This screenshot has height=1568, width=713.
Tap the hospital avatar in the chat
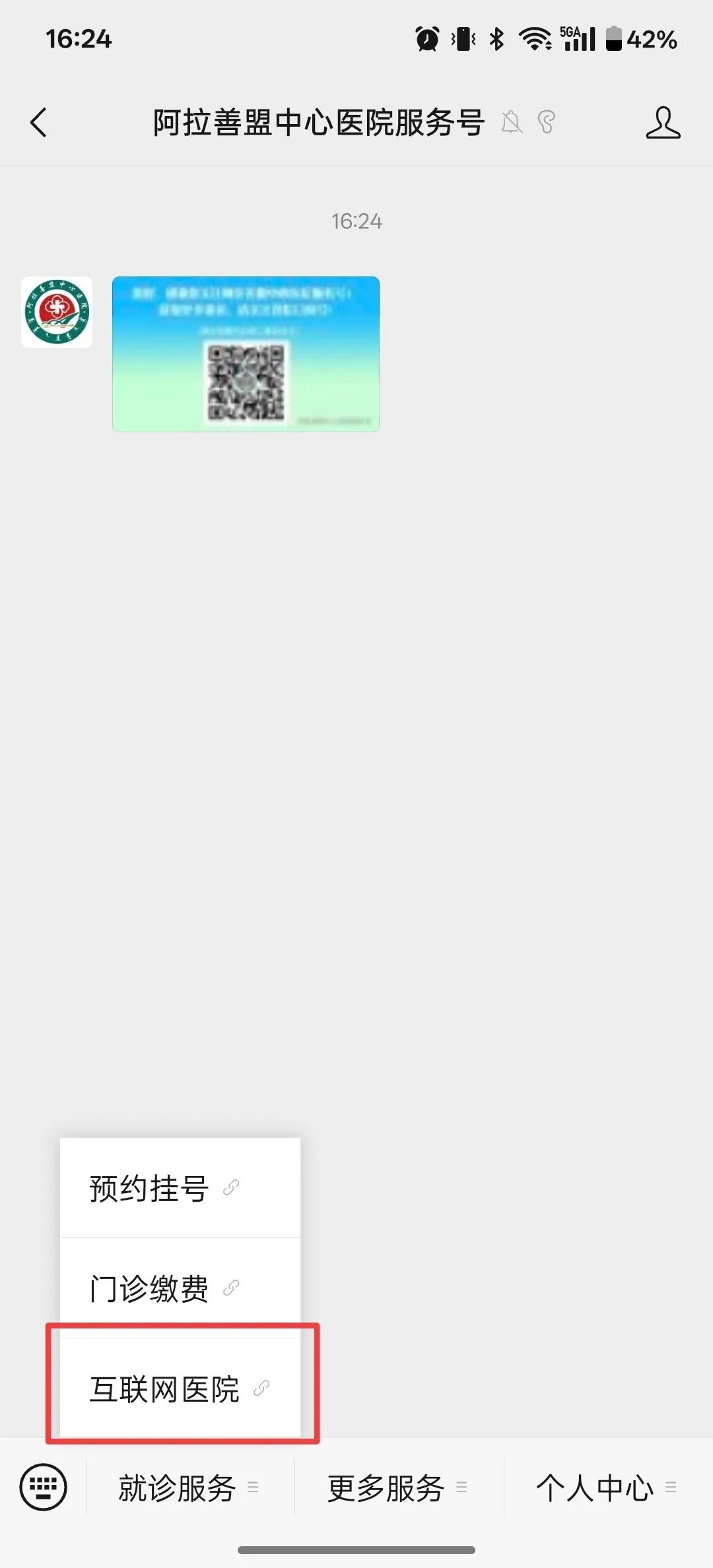tap(57, 312)
